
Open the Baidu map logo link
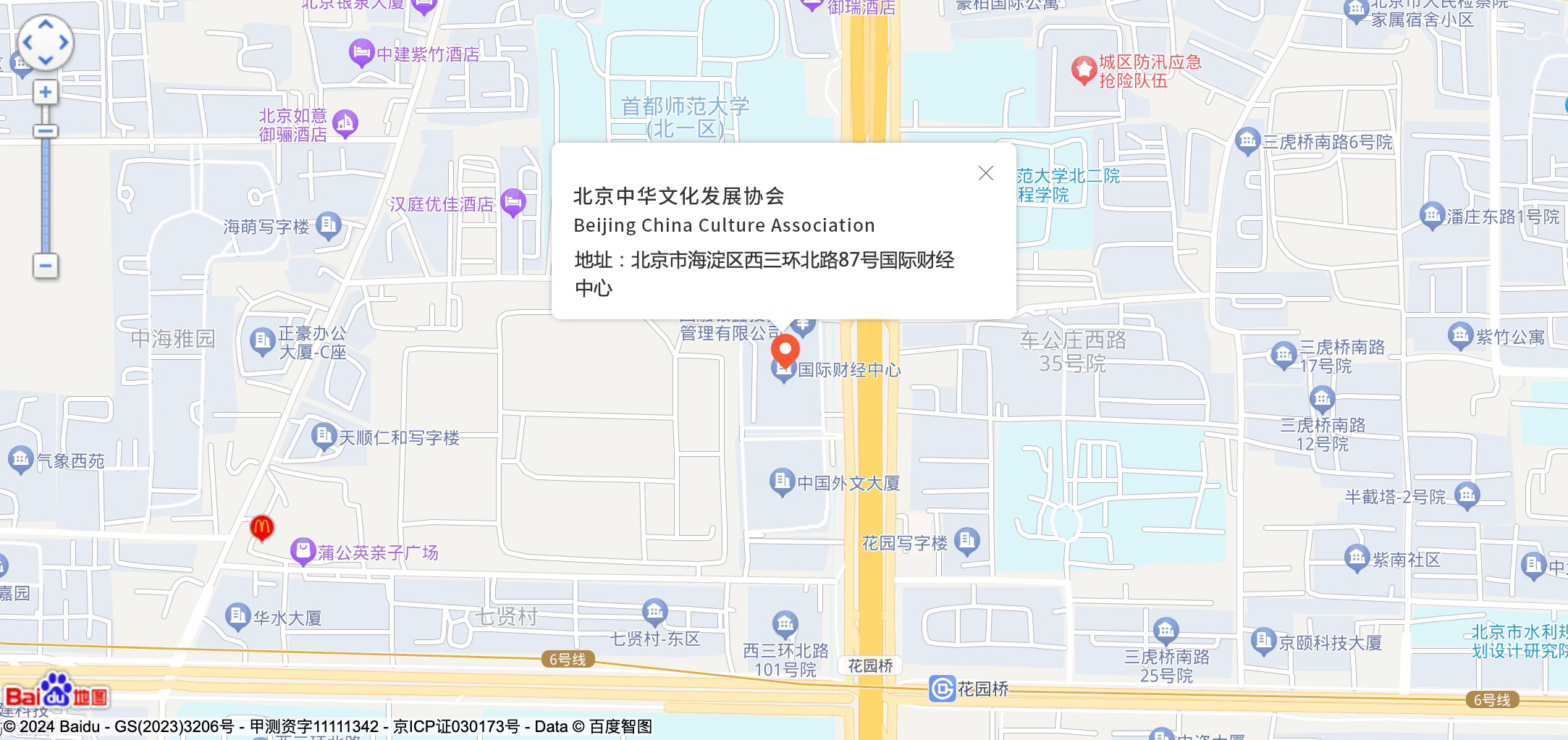click(56, 693)
